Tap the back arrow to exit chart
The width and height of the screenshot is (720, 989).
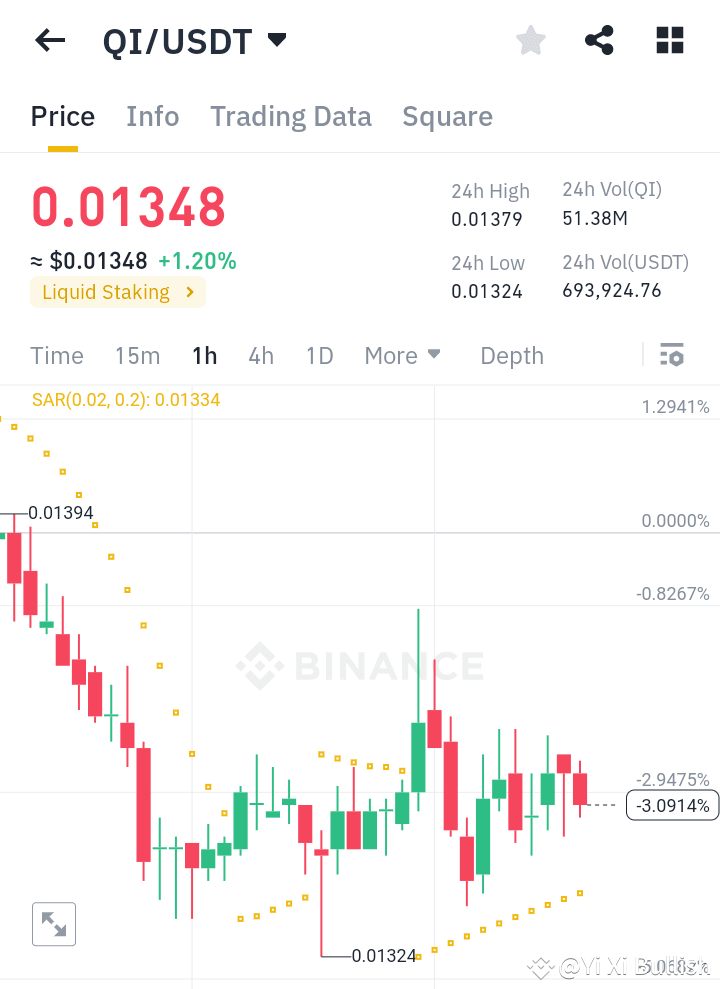pyautogui.click(x=49, y=40)
